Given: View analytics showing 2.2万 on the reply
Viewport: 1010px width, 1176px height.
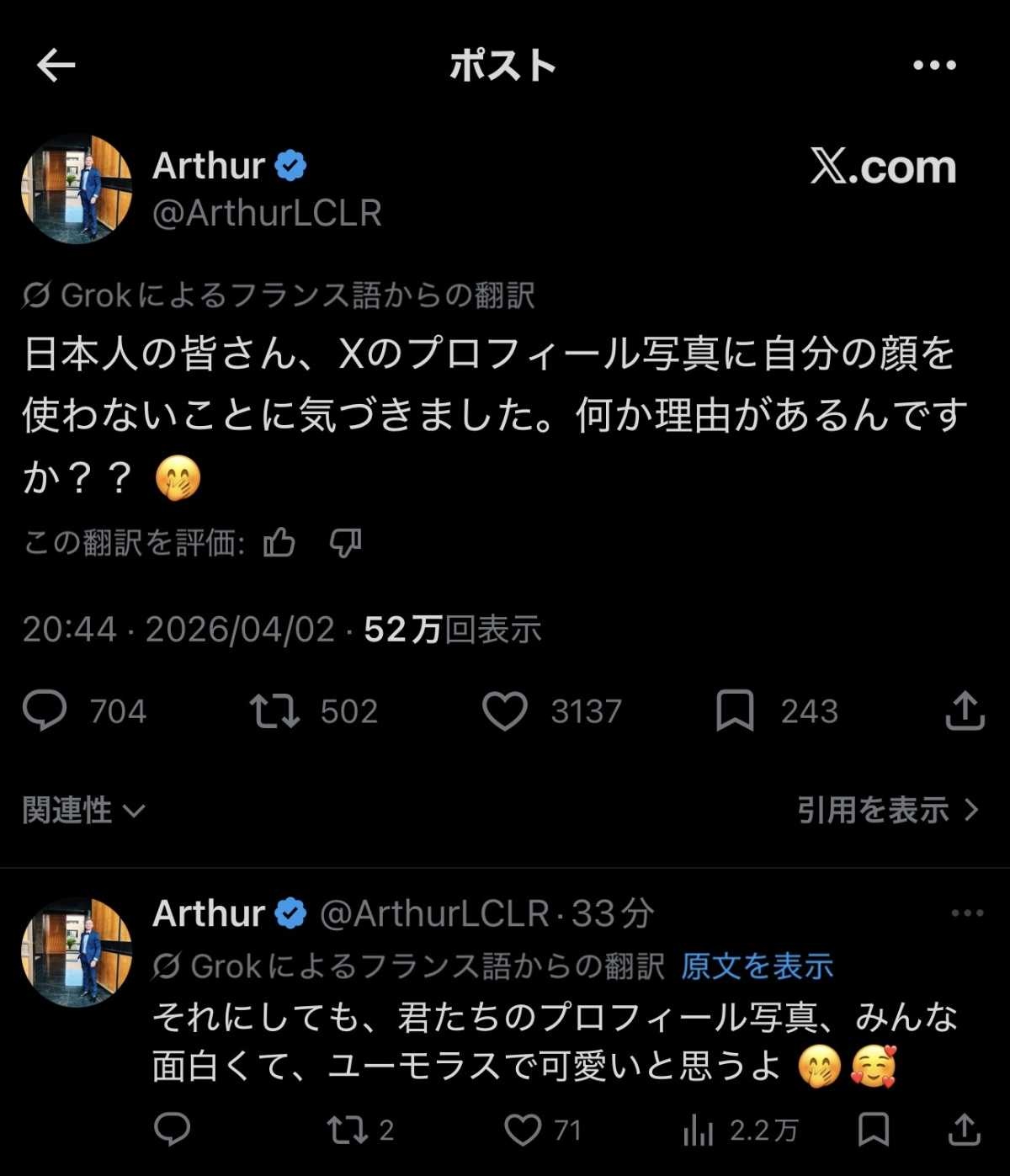Looking at the screenshot, I should coord(699,1130).
